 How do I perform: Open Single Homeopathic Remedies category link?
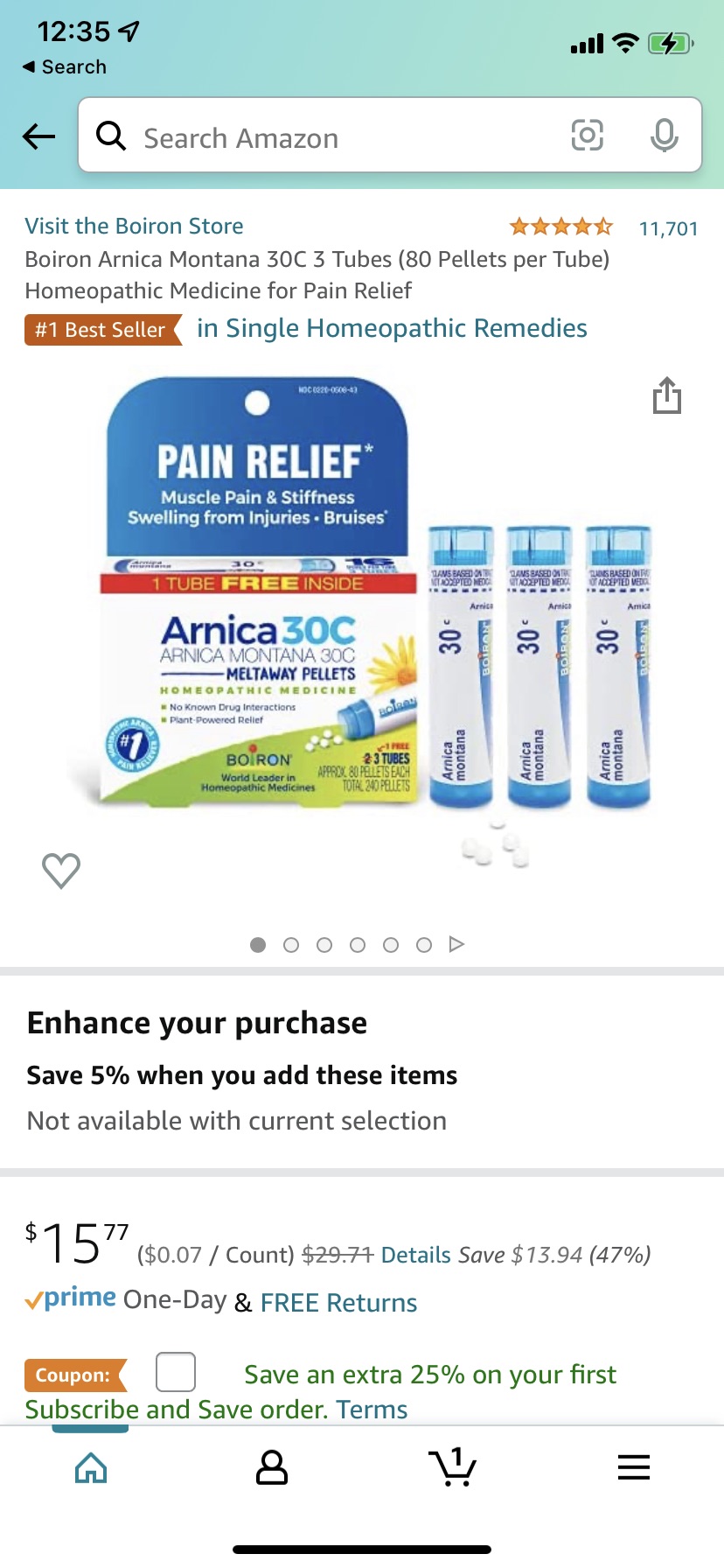tap(392, 328)
